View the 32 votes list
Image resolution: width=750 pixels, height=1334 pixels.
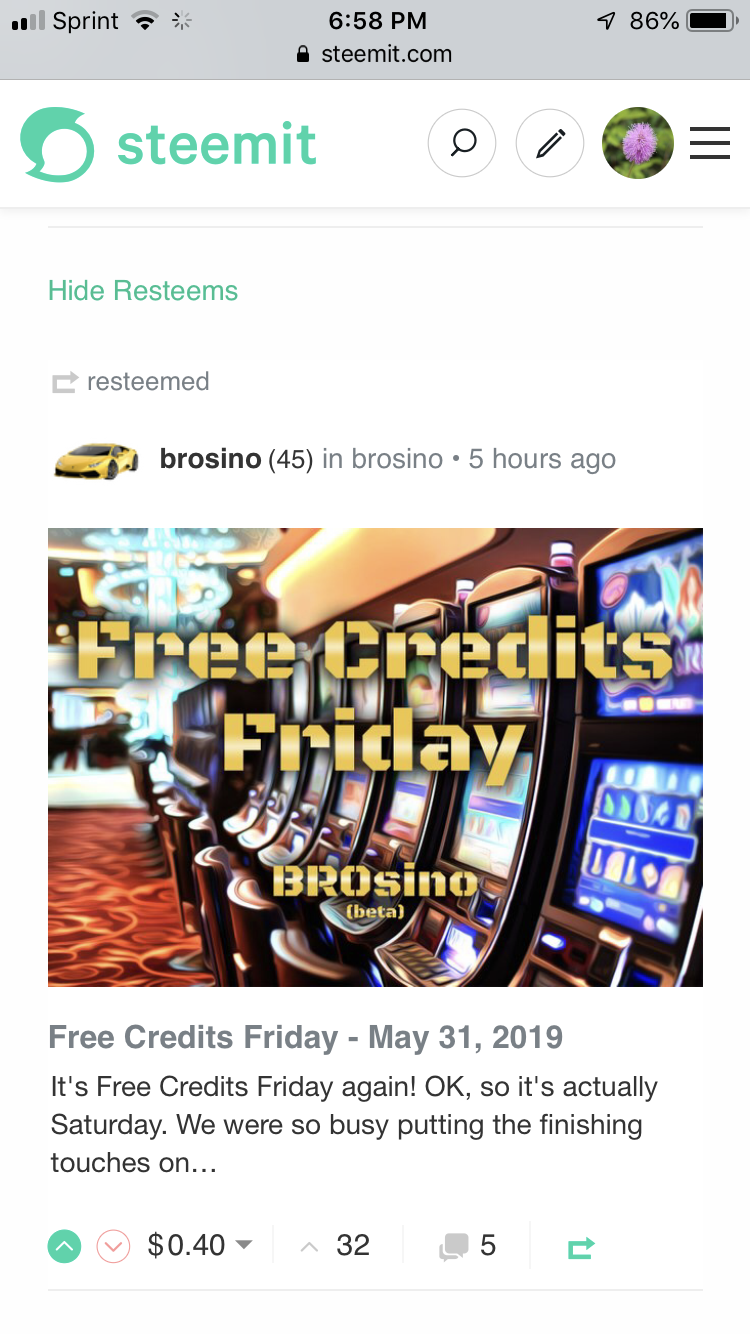click(336, 1245)
